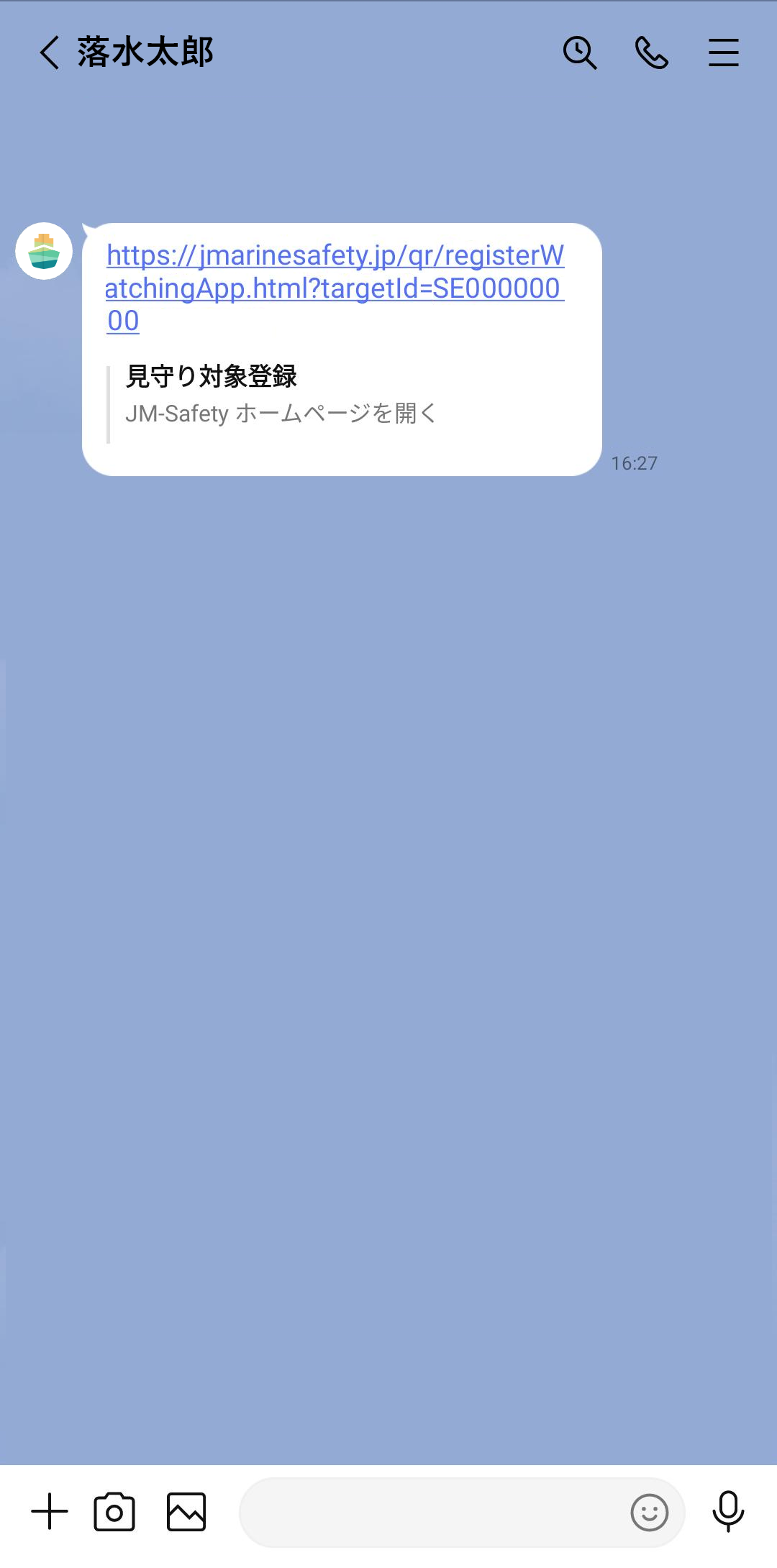
Task: View 落水太郎's profile avatar
Action: [x=44, y=251]
